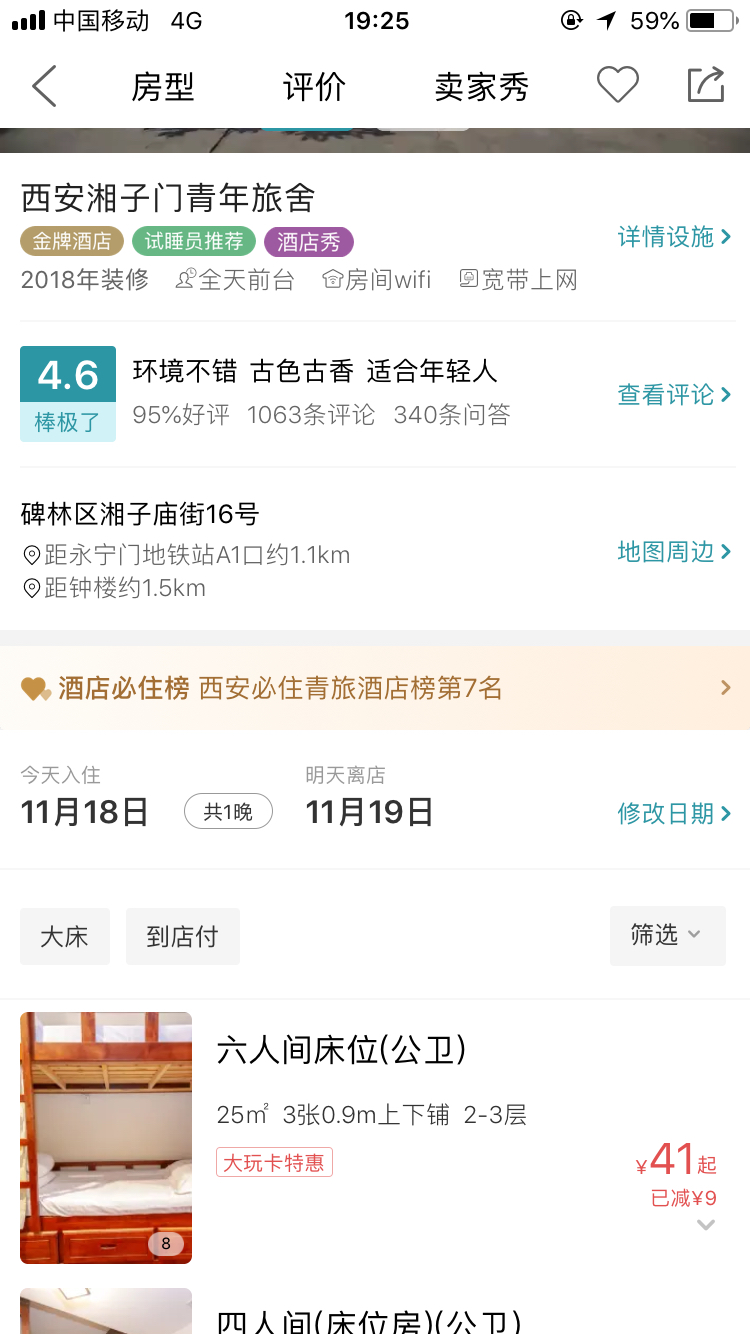Open 地图周边 map view
750x1334 pixels.
click(674, 551)
